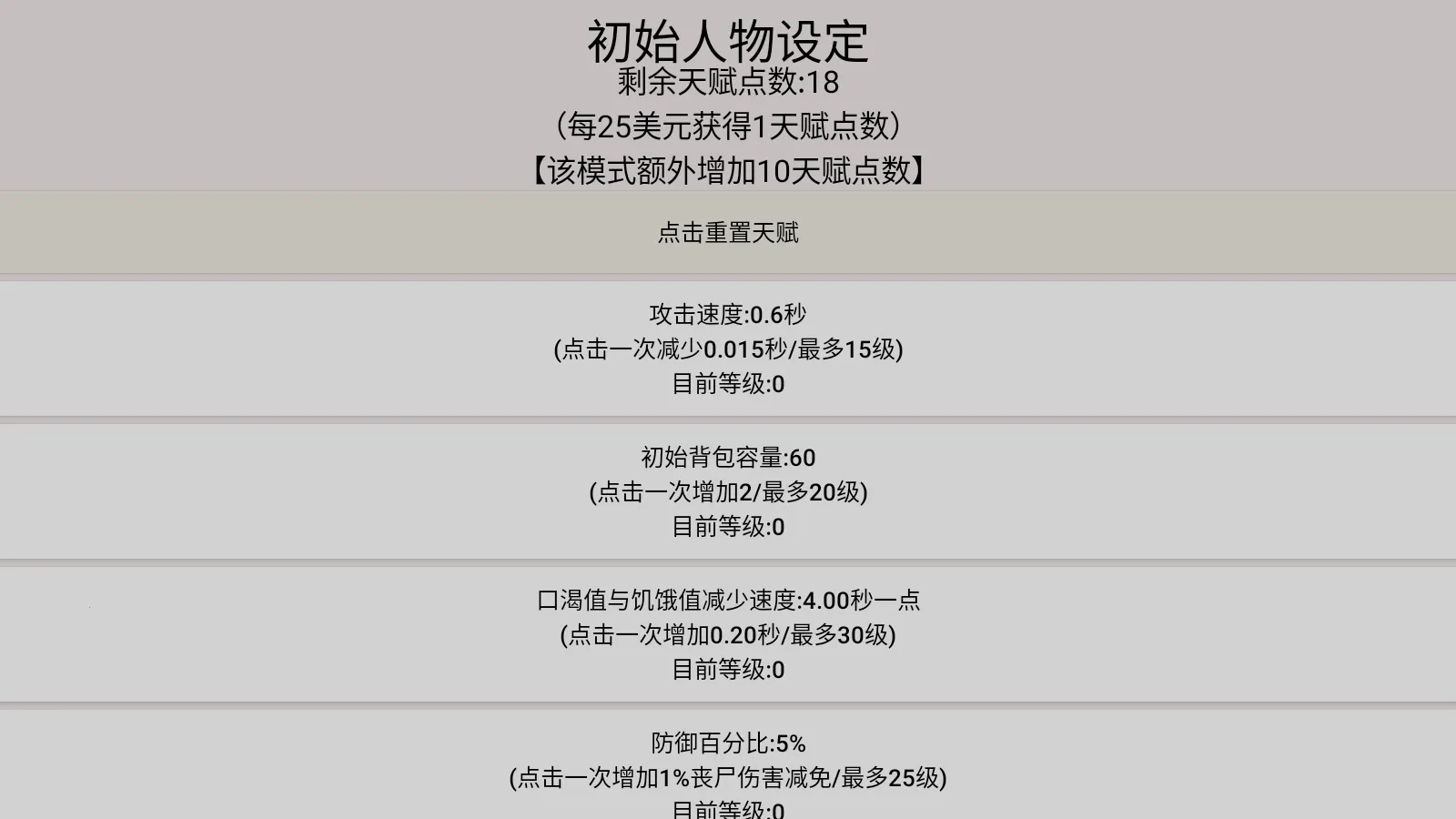This screenshot has height=819, width=1456.
Task: Upgrade the 攻击速度 talent
Action: click(728, 349)
